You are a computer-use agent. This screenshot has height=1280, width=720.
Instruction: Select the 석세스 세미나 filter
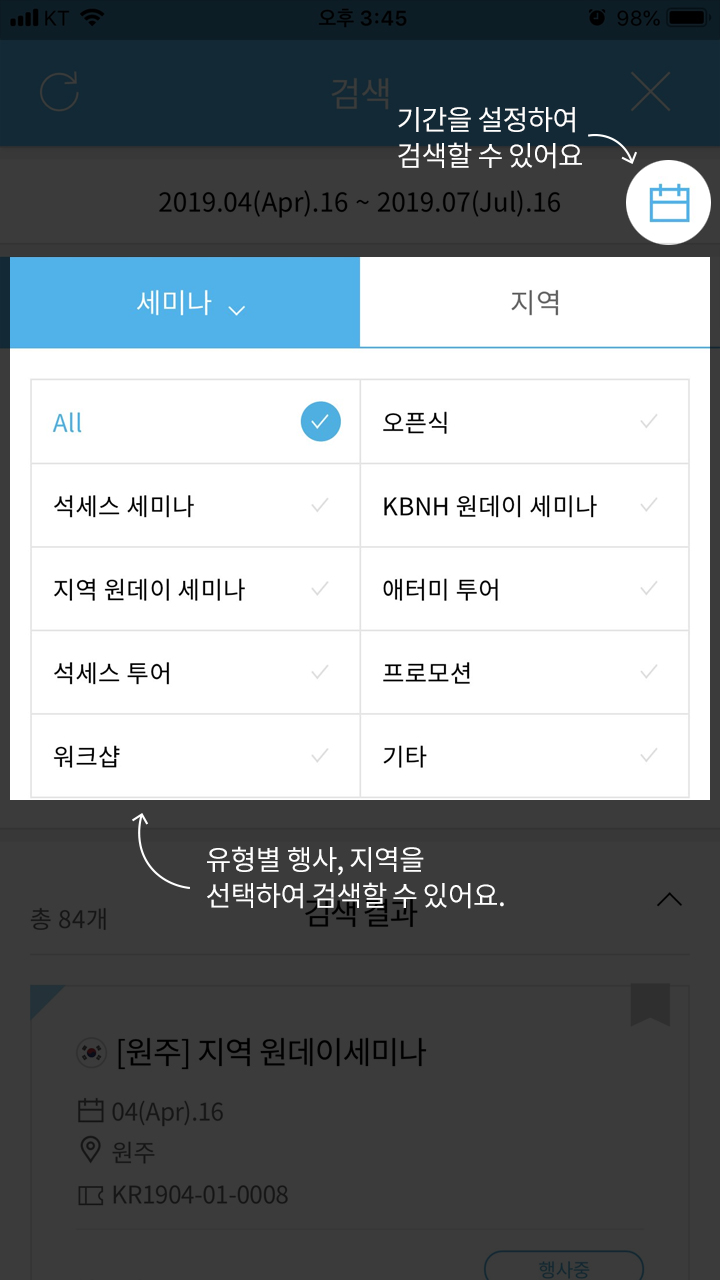point(195,506)
